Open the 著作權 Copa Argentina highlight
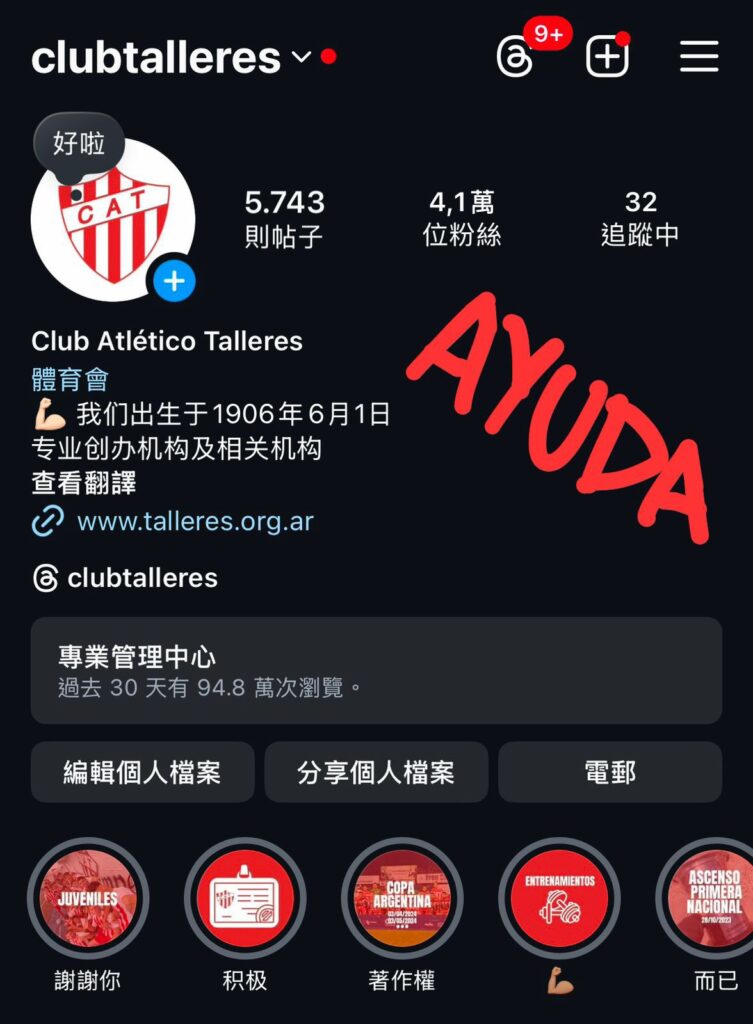 click(401, 898)
